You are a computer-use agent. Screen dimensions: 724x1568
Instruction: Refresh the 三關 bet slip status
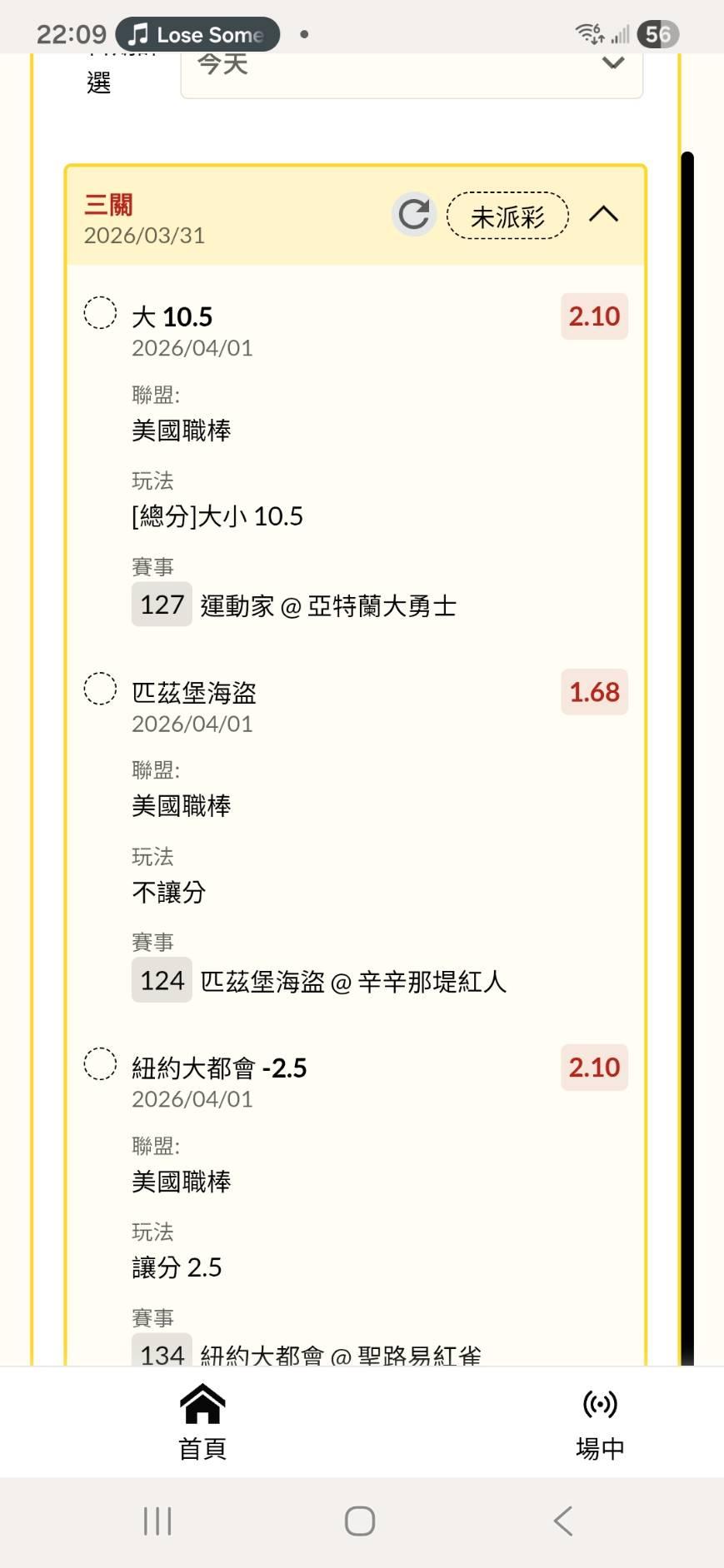click(414, 215)
